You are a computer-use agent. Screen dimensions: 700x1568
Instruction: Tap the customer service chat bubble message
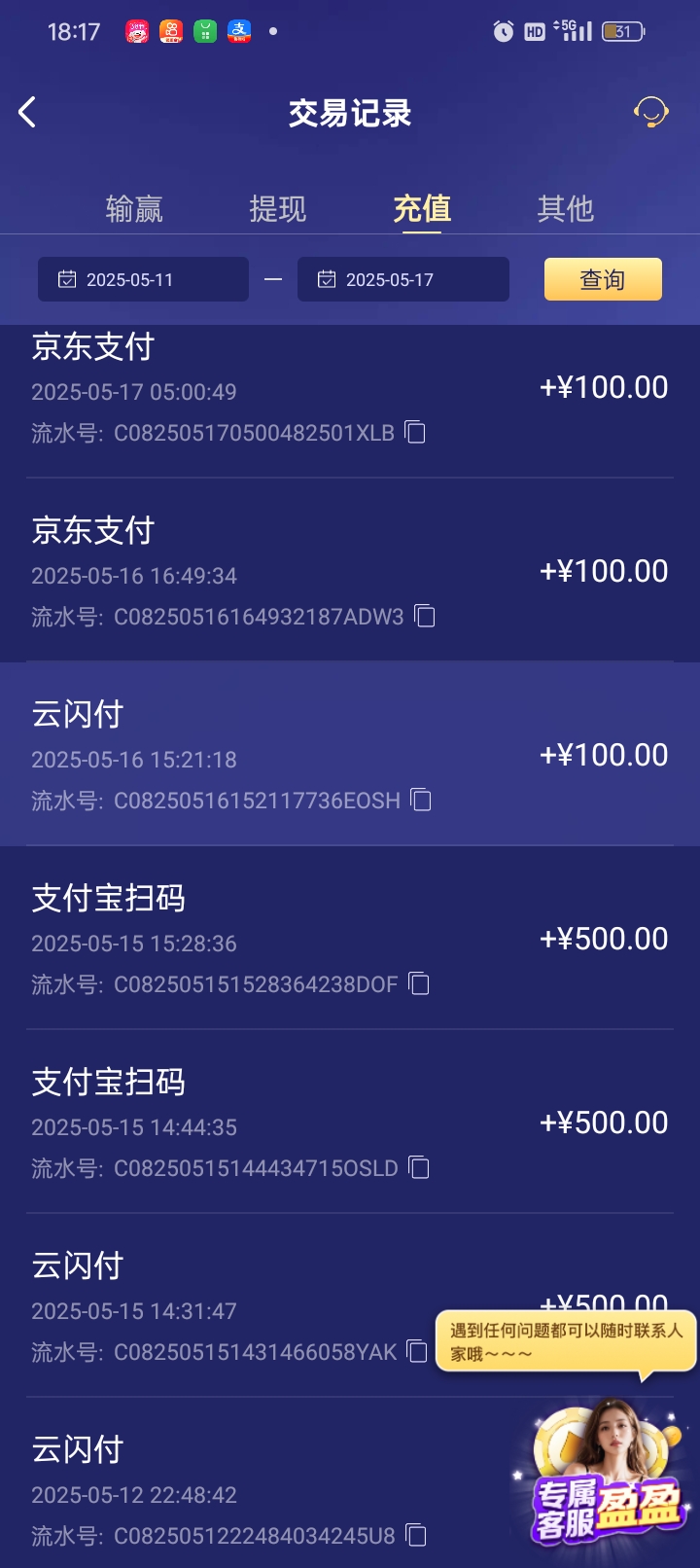click(x=562, y=1340)
